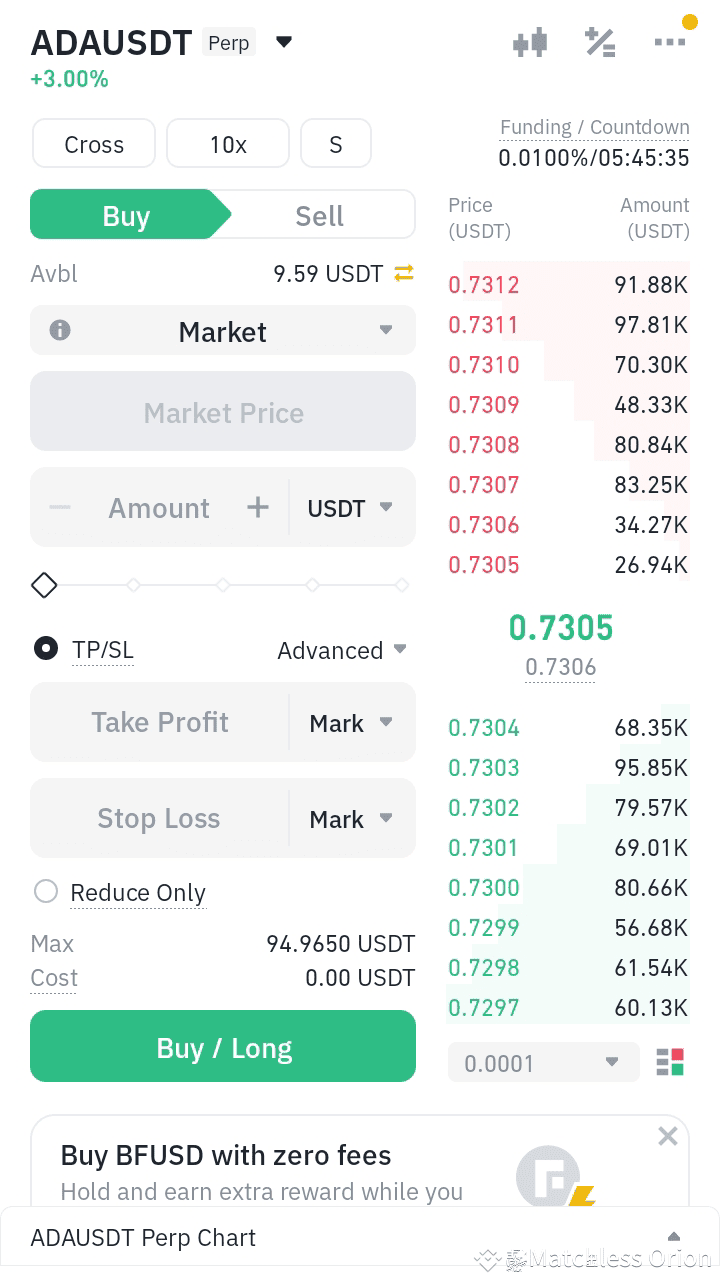Open the more options ellipsis menu

point(670,42)
